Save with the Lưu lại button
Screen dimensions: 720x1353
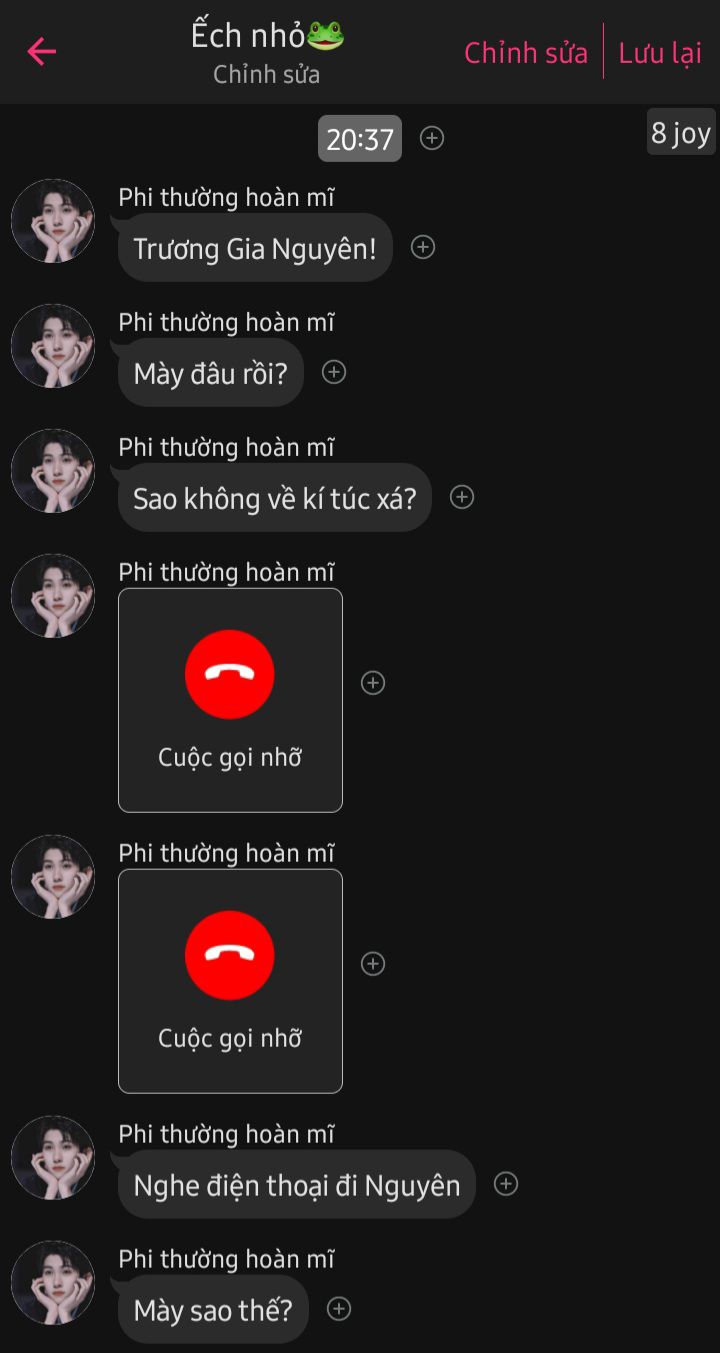pyautogui.click(x=660, y=53)
